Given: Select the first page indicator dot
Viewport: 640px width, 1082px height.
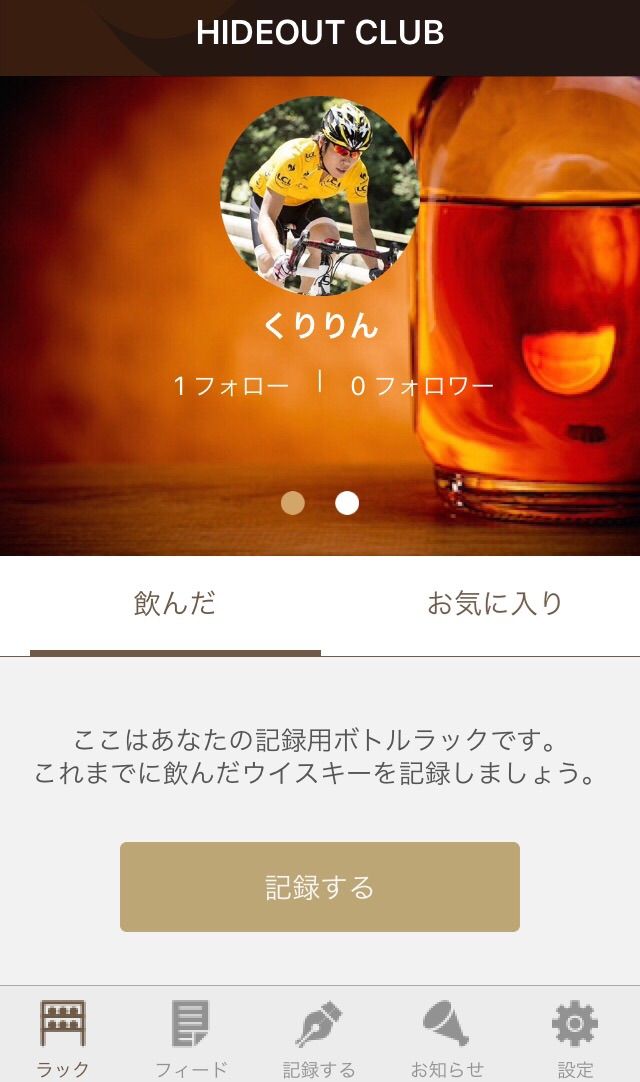Looking at the screenshot, I should point(293,503).
